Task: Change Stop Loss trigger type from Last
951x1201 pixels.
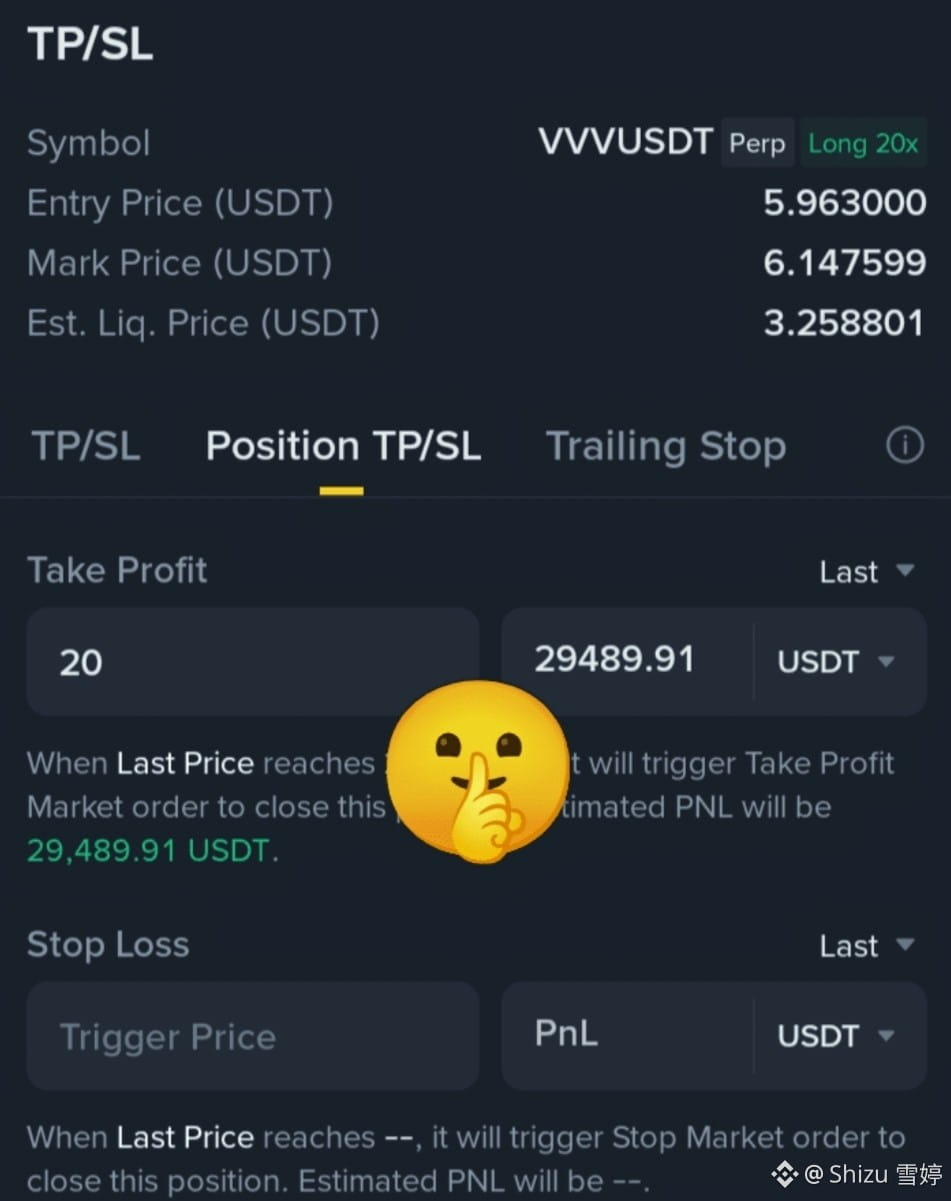Action: pos(867,946)
